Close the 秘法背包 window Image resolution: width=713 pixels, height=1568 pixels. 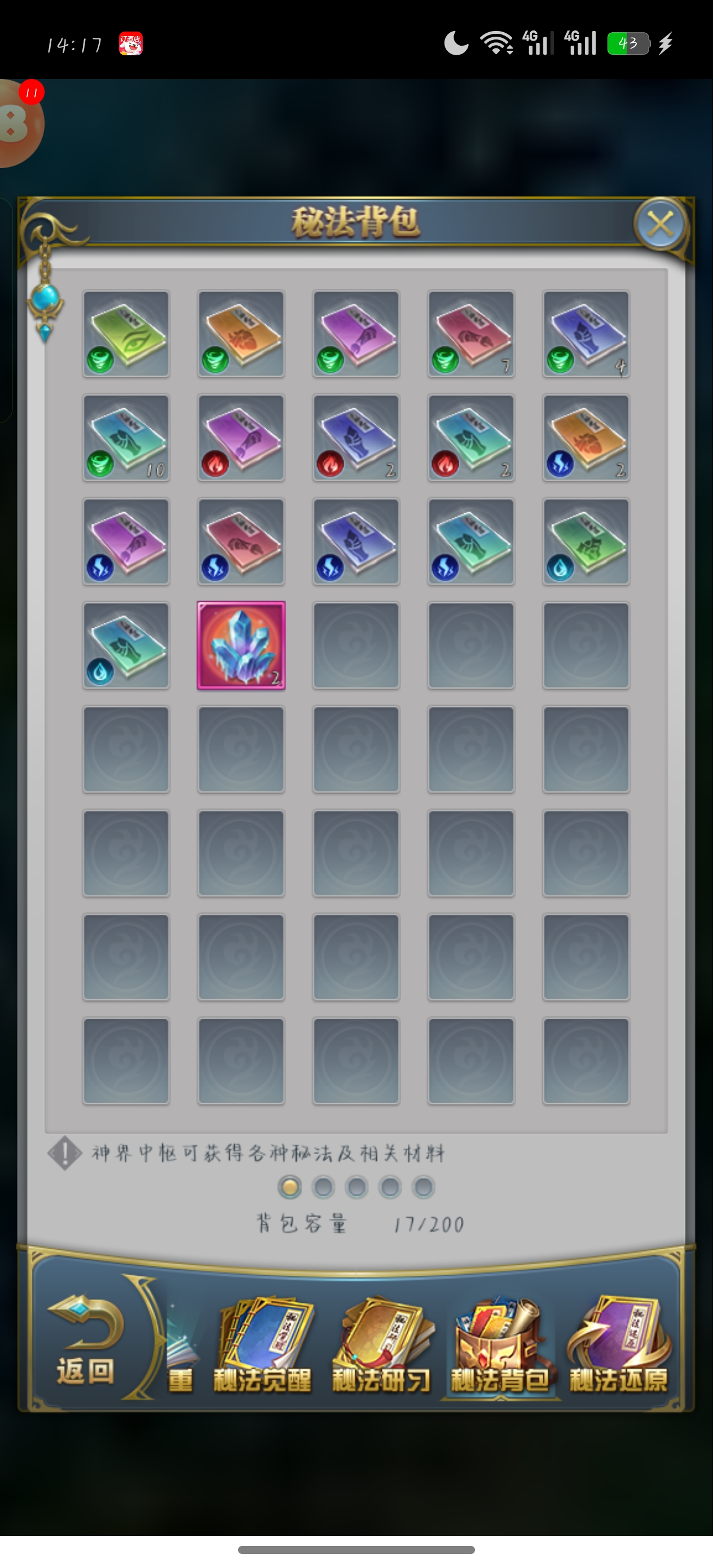click(661, 224)
